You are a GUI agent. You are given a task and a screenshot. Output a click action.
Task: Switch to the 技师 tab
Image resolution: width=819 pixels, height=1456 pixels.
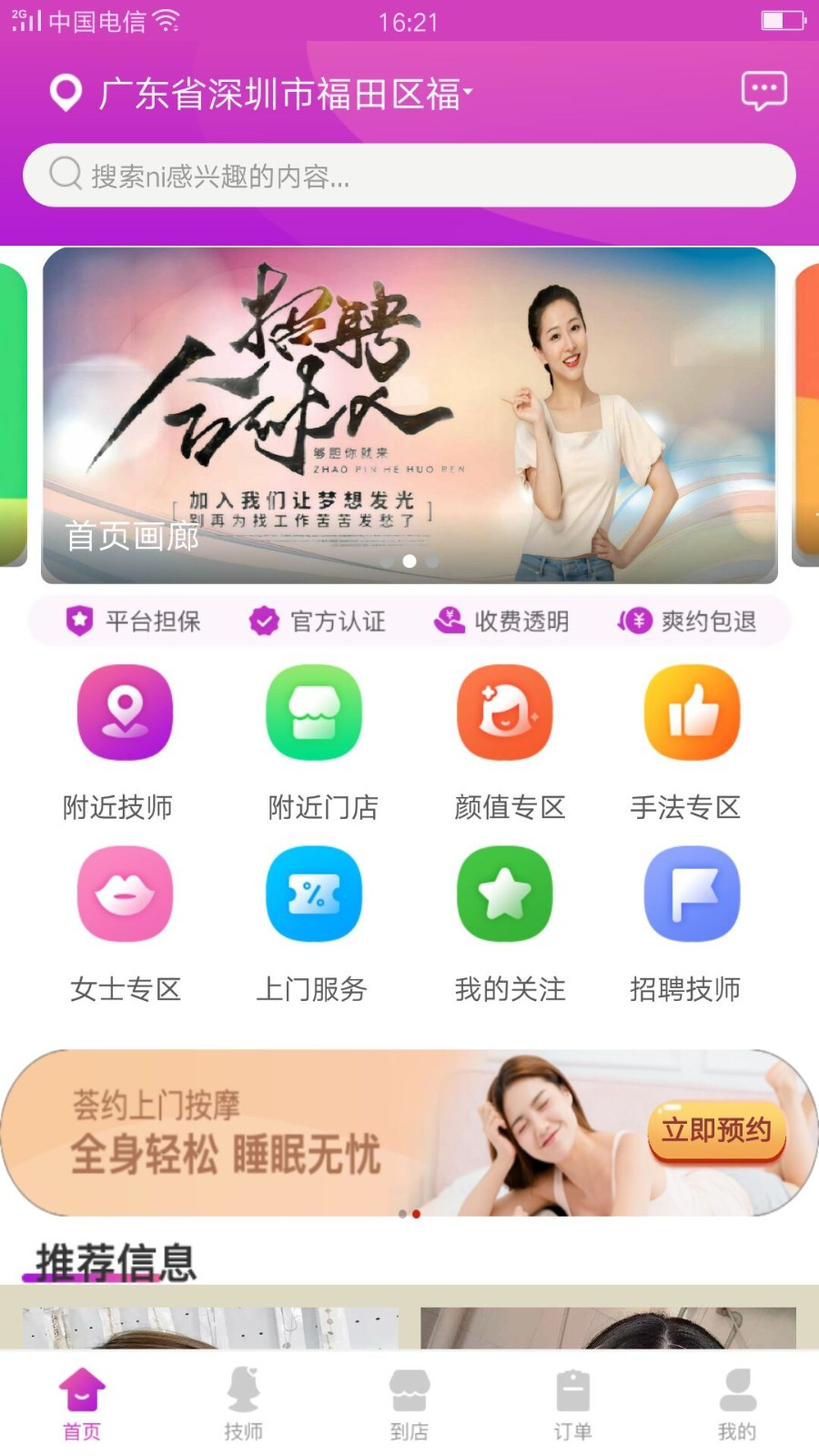[244, 1403]
